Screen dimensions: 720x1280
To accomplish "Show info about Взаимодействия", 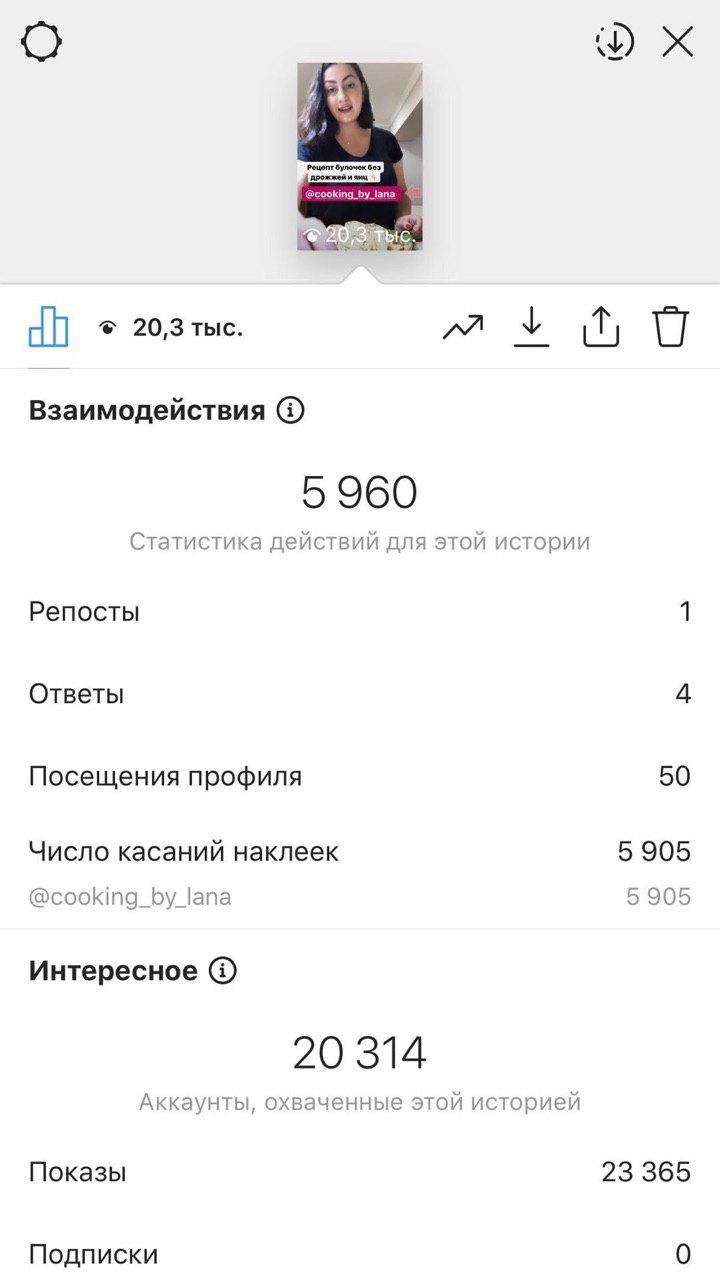I will point(290,410).
